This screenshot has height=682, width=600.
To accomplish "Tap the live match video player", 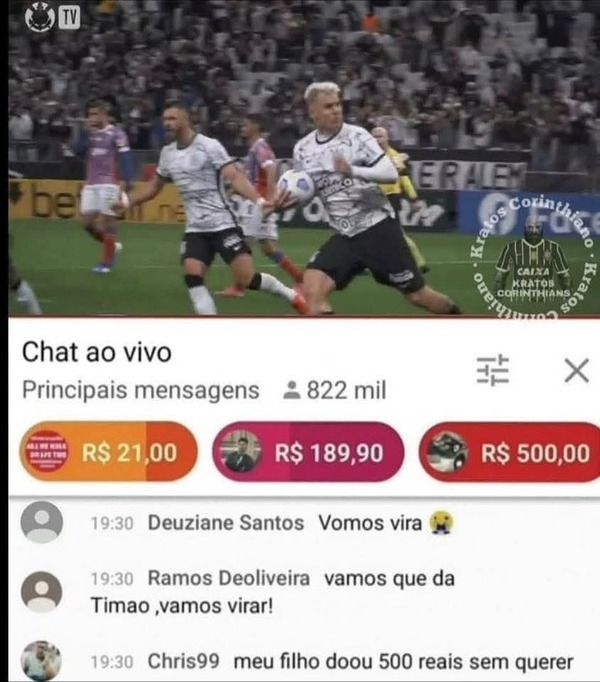I will tap(300, 160).
